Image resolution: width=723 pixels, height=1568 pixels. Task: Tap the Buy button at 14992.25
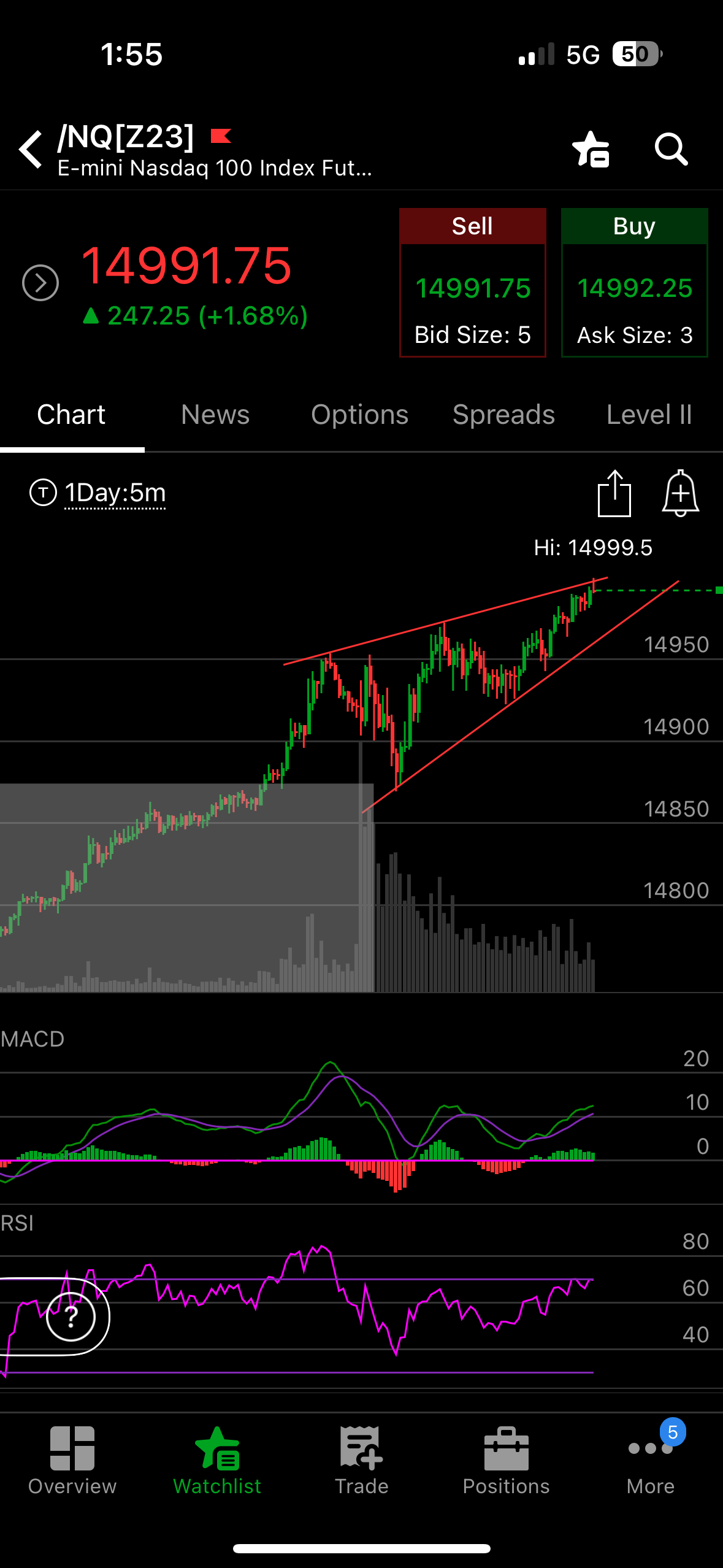click(x=634, y=283)
